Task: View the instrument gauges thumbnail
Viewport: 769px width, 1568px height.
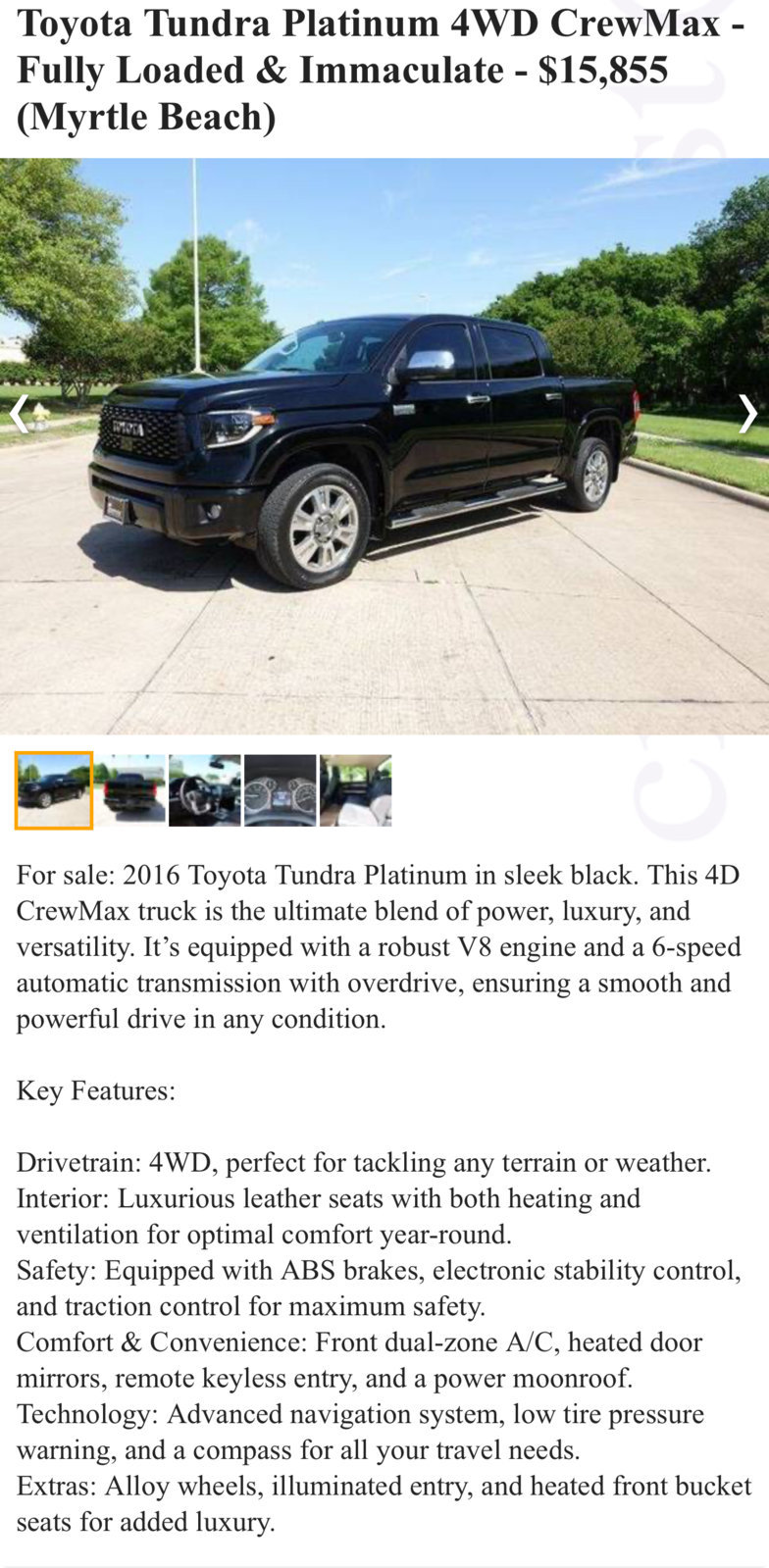Action: pos(281,790)
